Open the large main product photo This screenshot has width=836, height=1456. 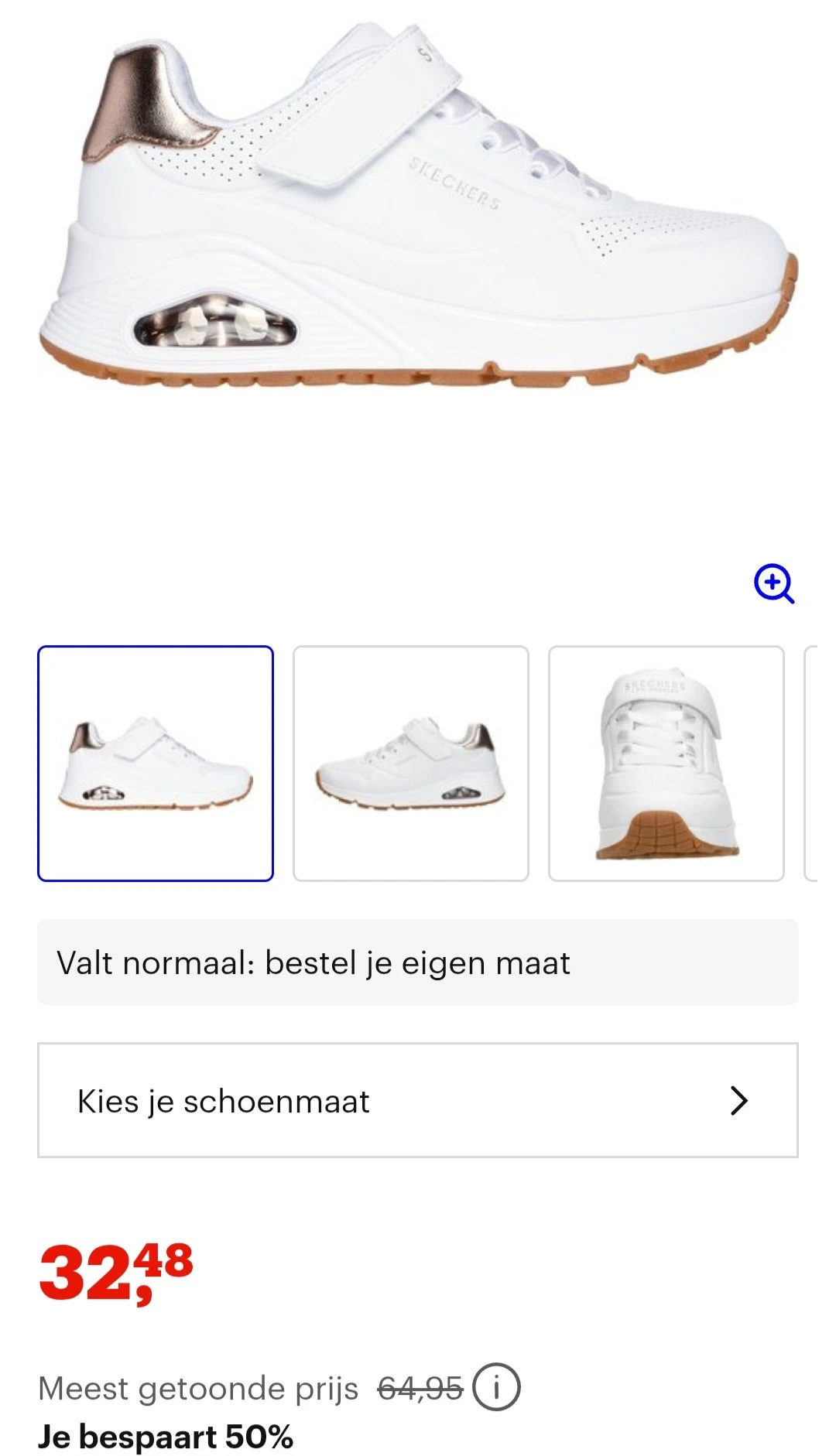(x=418, y=217)
